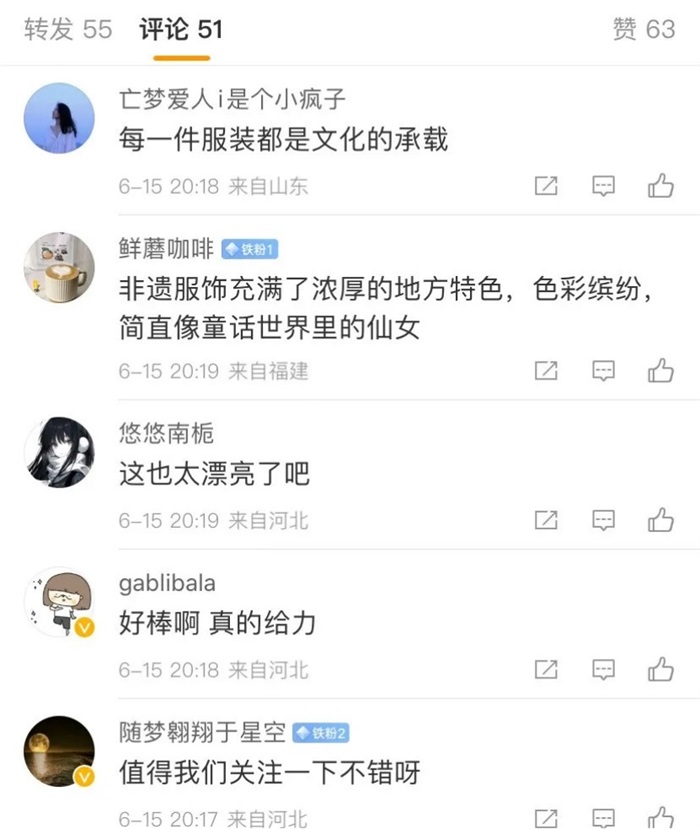Select the 评论 51 comments tab
The height and width of the screenshot is (829, 700).
coord(181,29)
